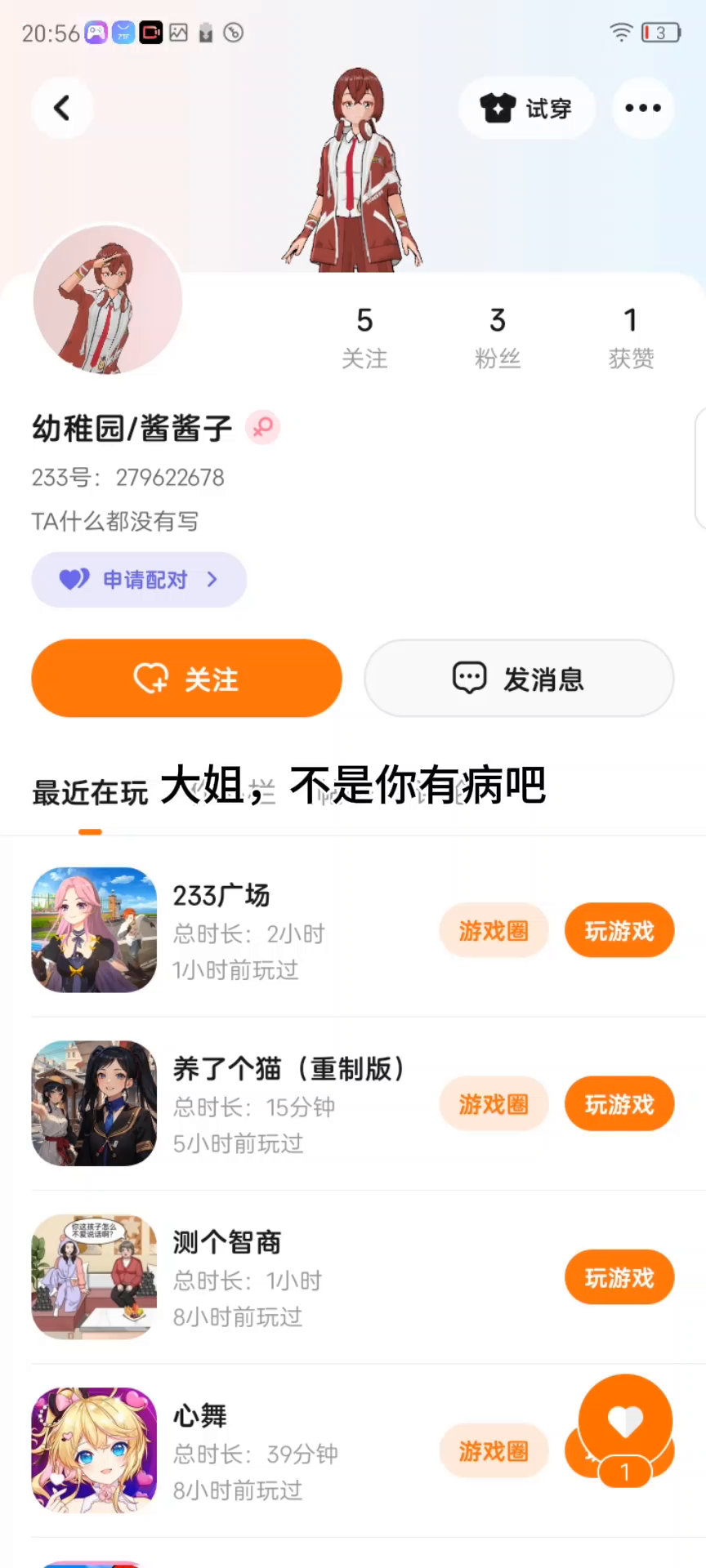Open the 关注 following count
The height and width of the screenshot is (1568, 706).
coord(364,336)
